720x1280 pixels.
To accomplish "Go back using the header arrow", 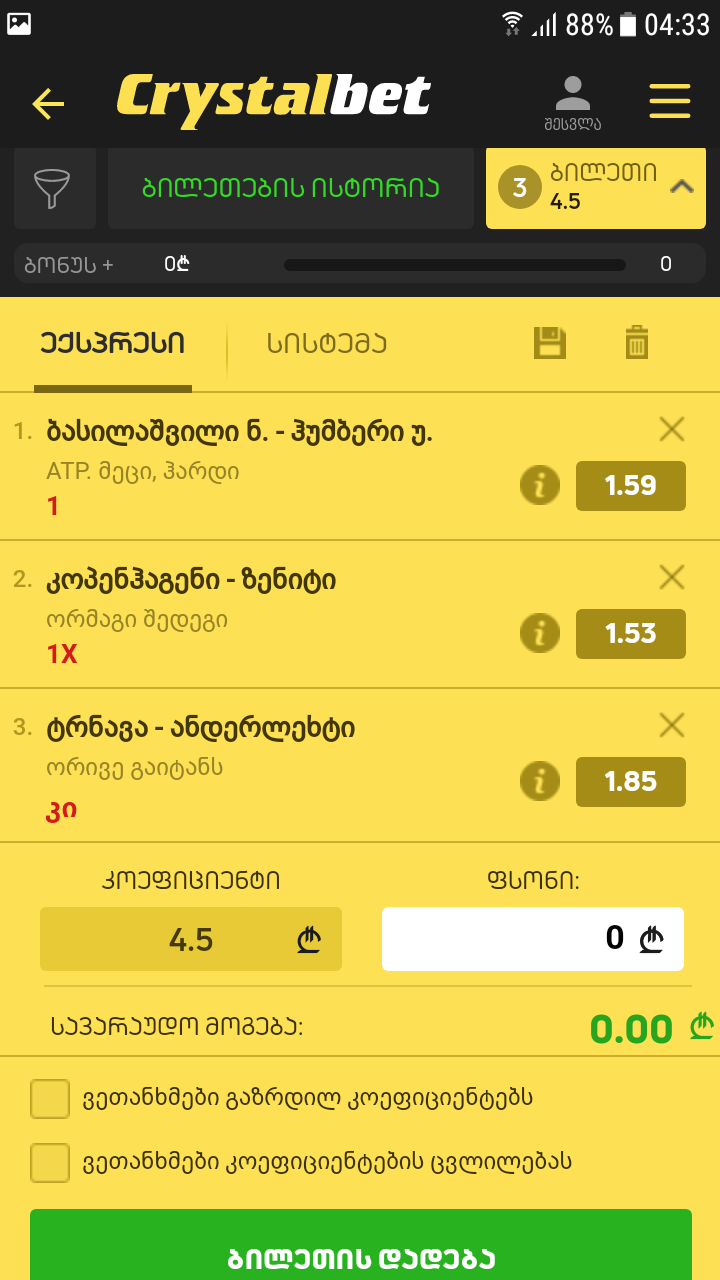I will 48,103.
